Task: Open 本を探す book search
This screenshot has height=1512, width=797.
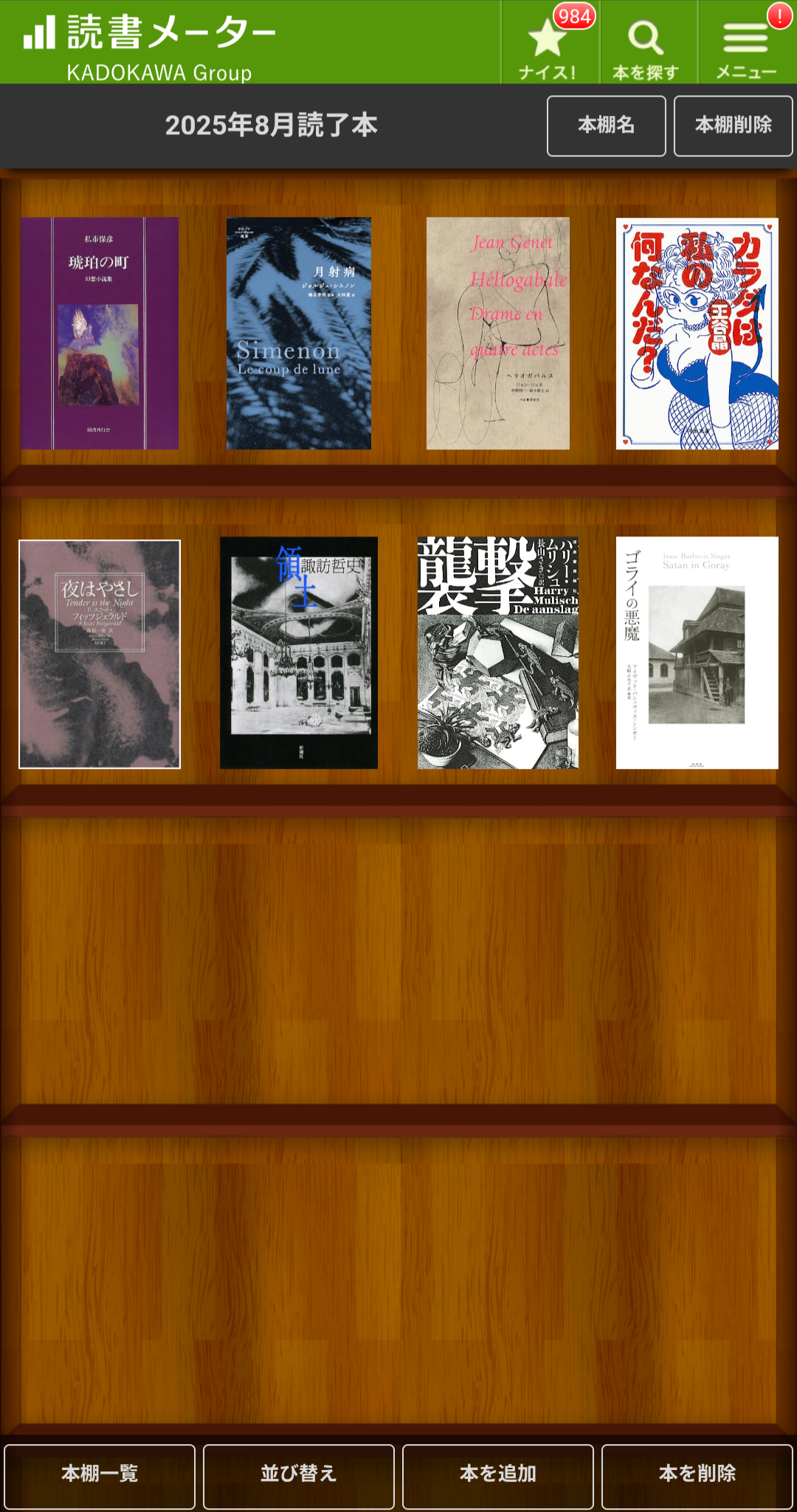Action: click(x=646, y=44)
